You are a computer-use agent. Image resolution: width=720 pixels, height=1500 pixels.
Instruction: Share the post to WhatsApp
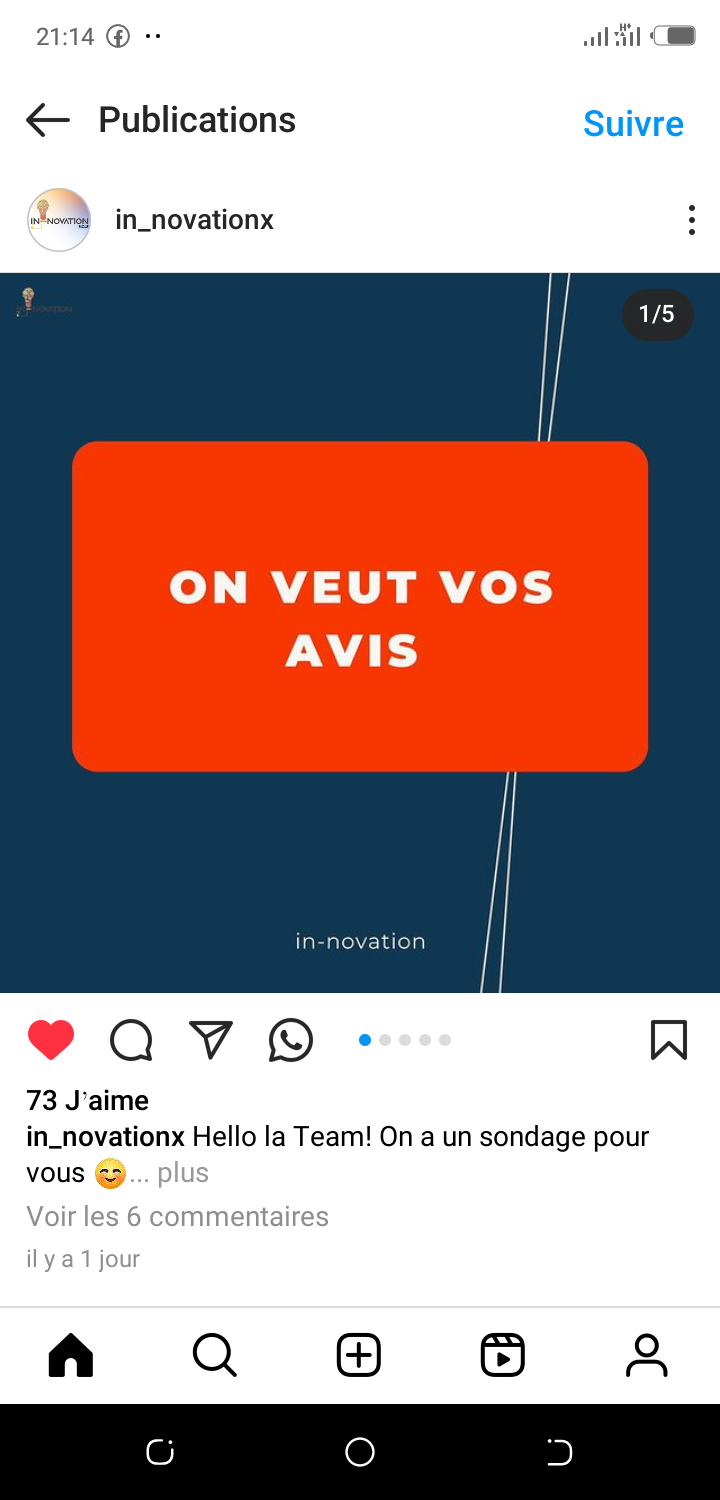coord(291,1040)
